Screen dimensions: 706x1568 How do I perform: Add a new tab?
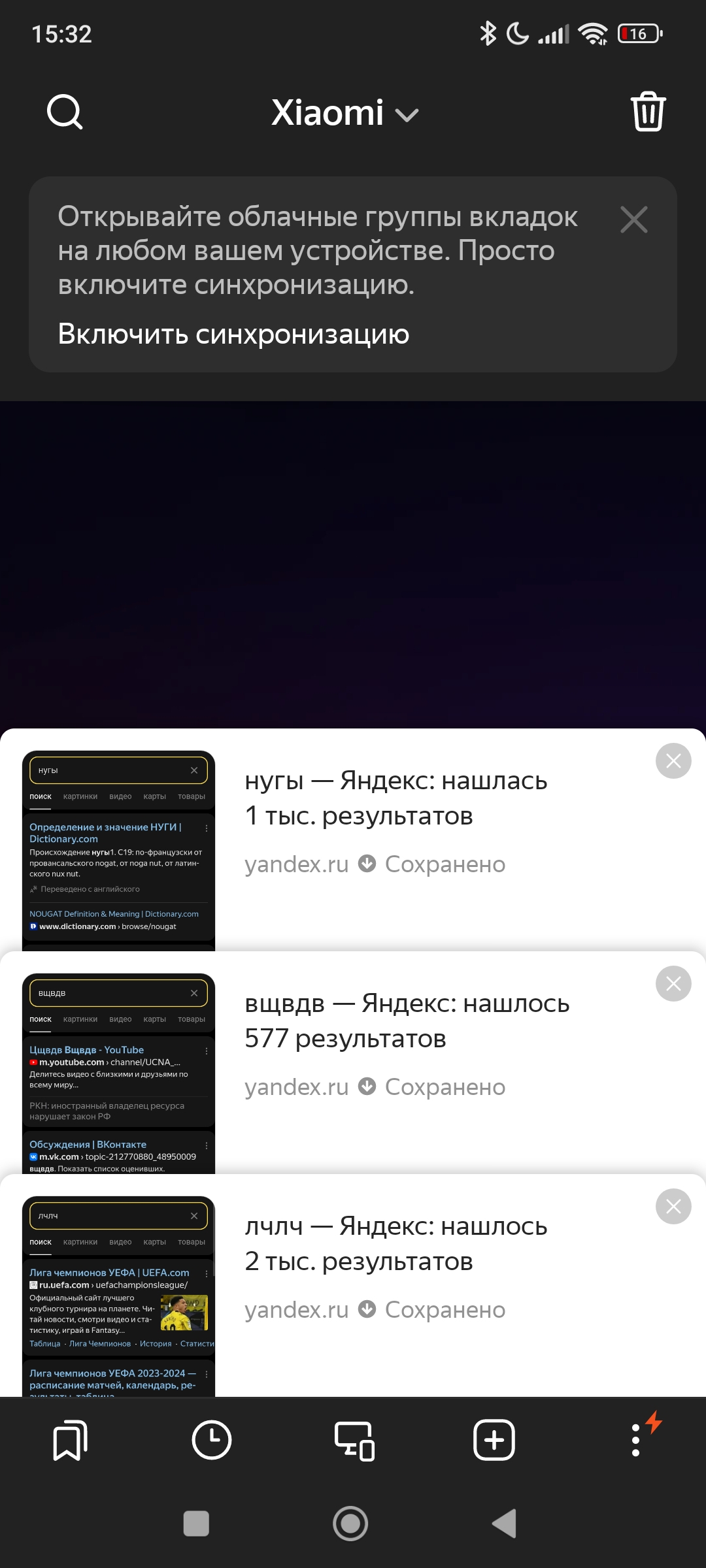pyautogui.click(x=494, y=1440)
